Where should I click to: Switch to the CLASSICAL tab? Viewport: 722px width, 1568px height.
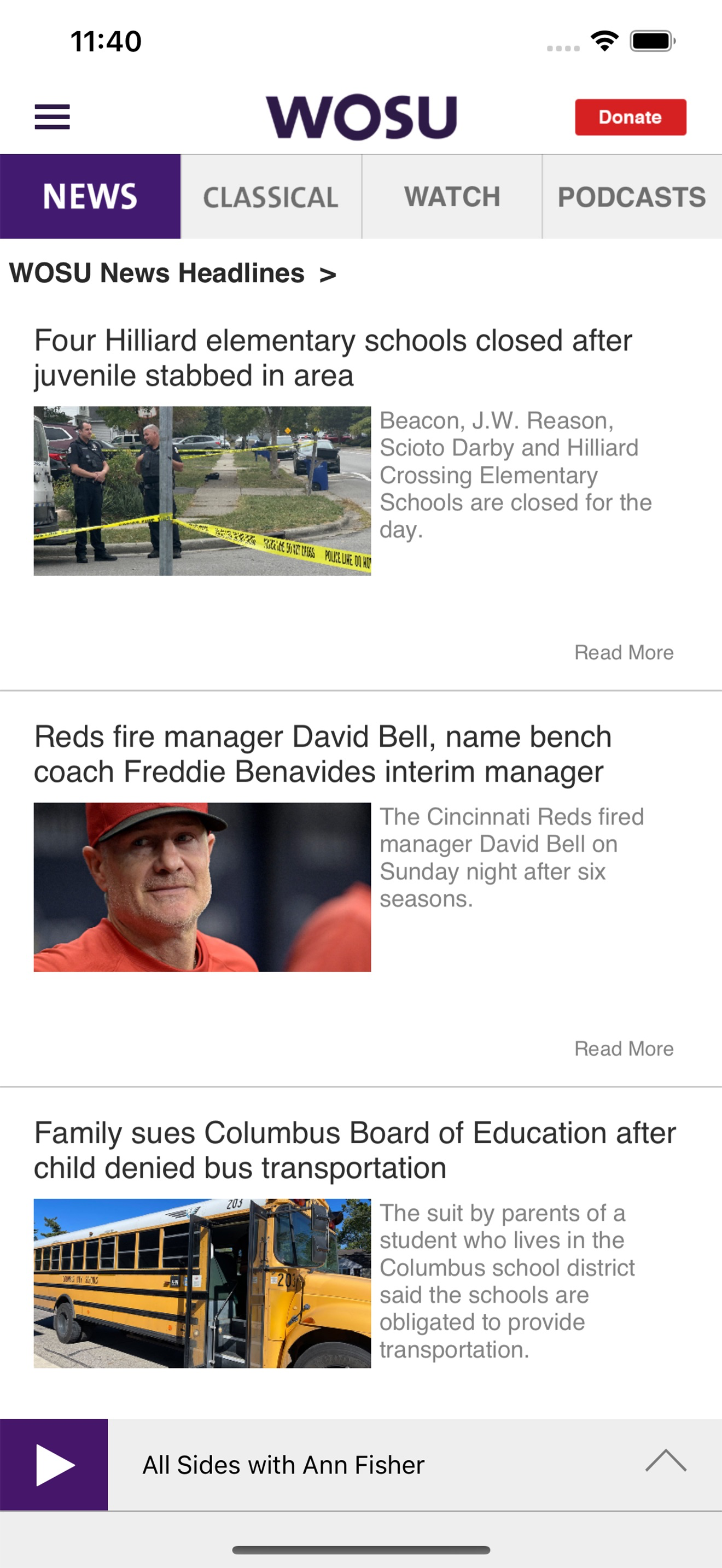tap(270, 196)
